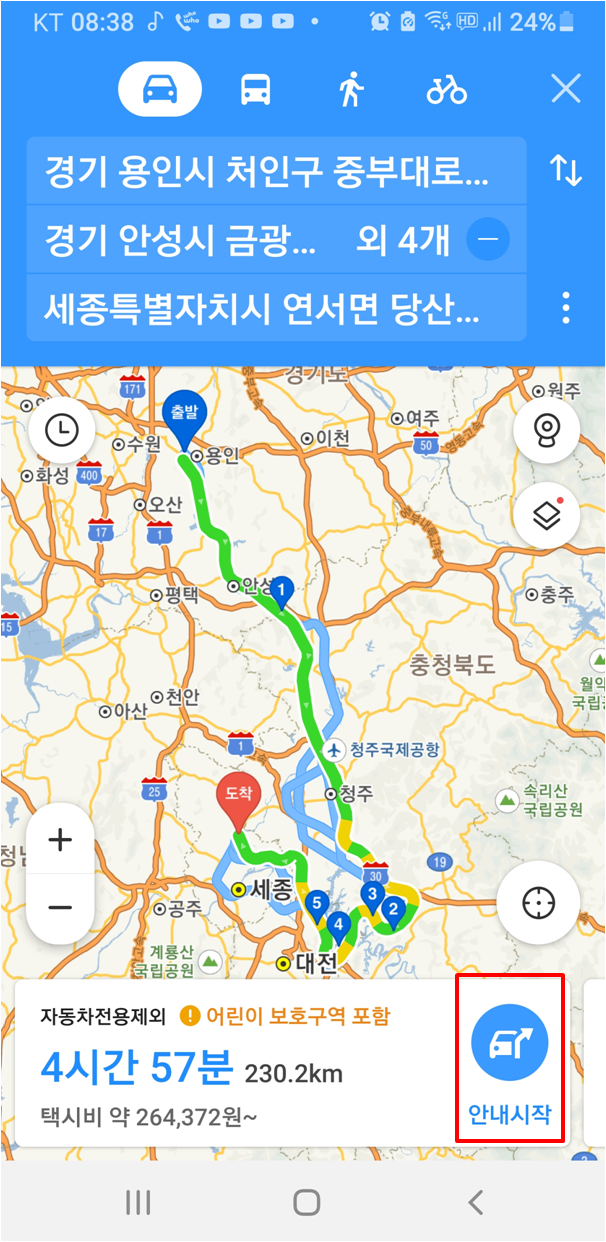Zoom in on the map

60,840
